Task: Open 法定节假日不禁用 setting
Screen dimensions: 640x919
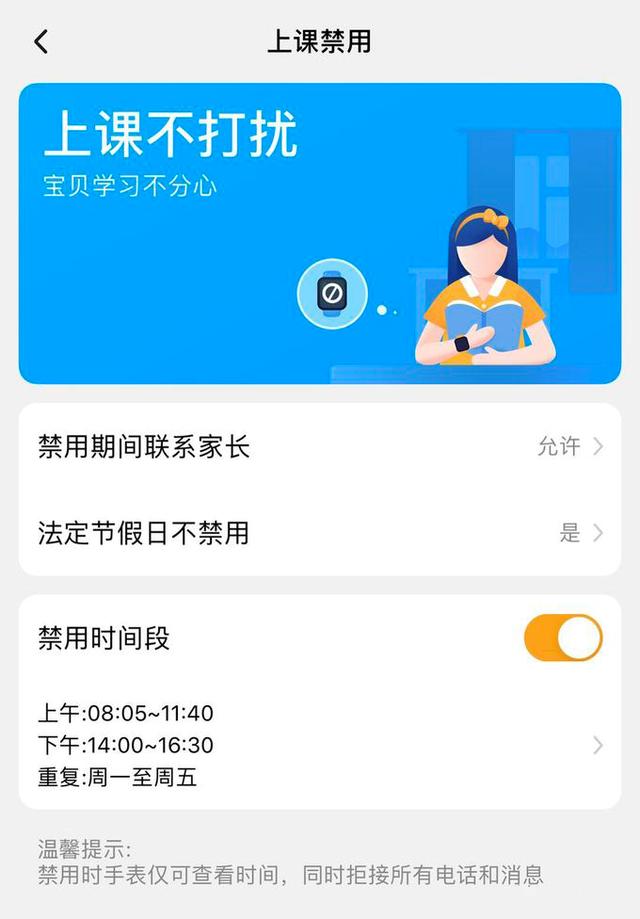Action: tap(319, 533)
